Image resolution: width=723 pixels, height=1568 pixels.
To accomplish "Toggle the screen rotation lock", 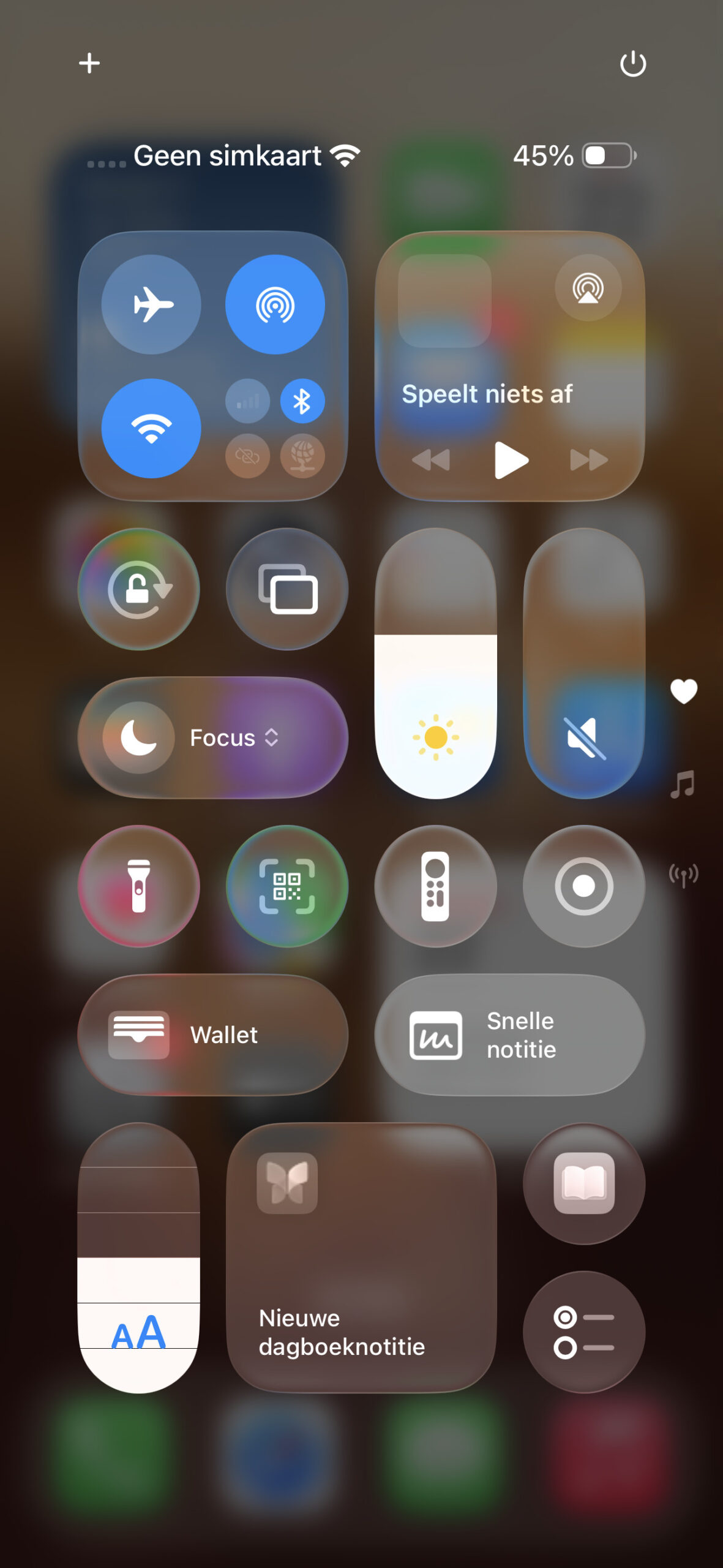I will [x=139, y=589].
